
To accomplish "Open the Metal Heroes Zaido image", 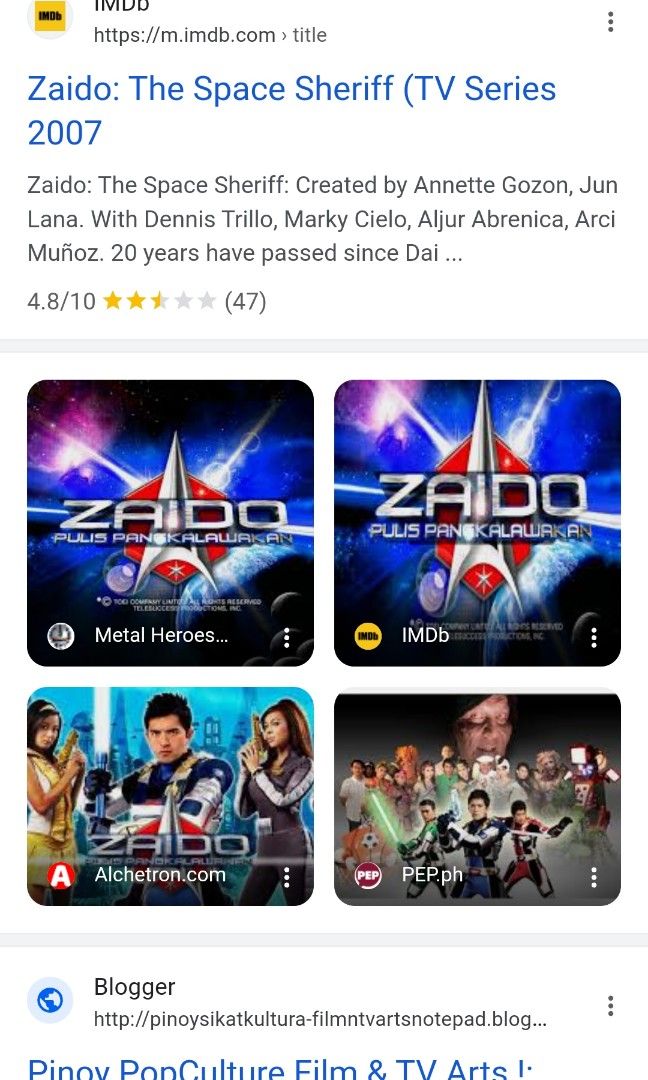I will [170, 510].
